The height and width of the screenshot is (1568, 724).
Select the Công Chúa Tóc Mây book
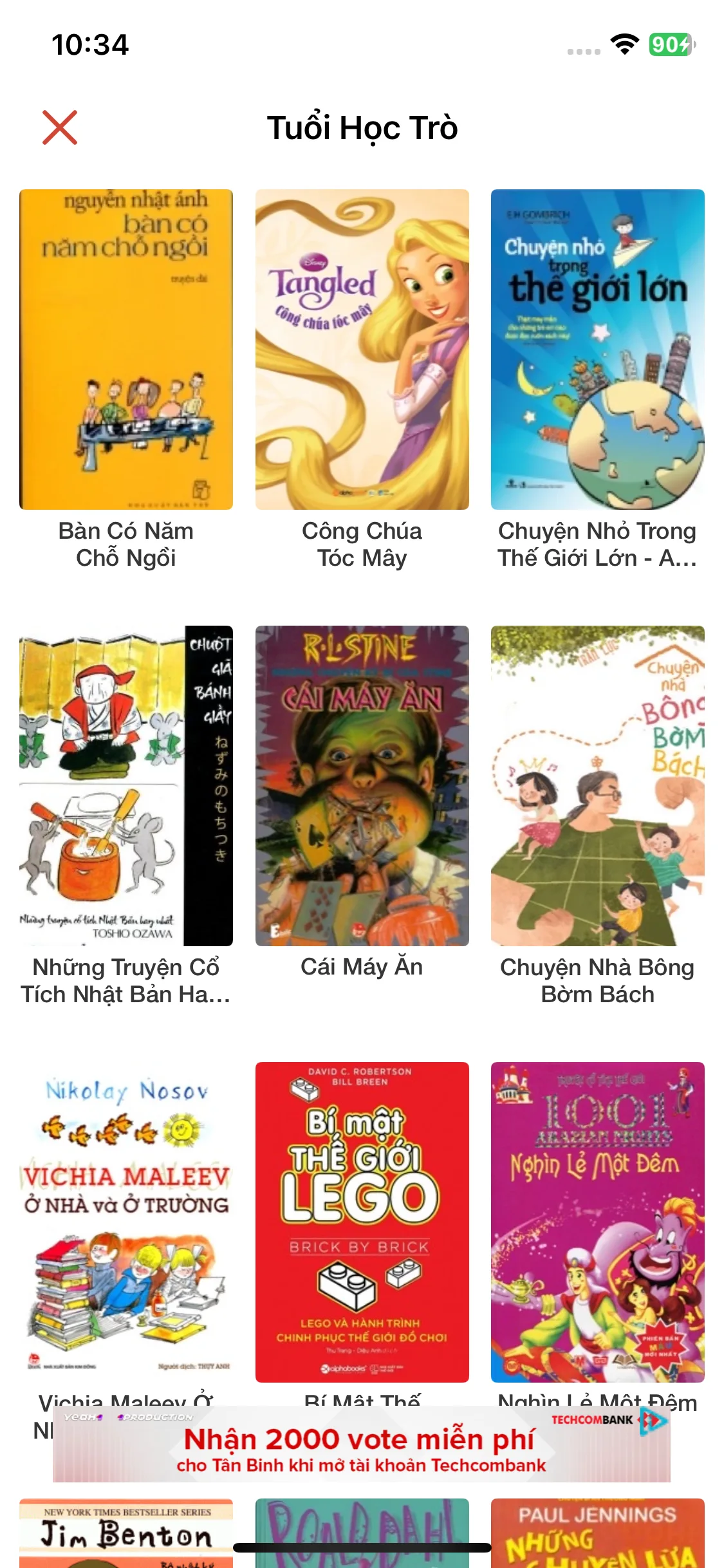coord(362,350)
